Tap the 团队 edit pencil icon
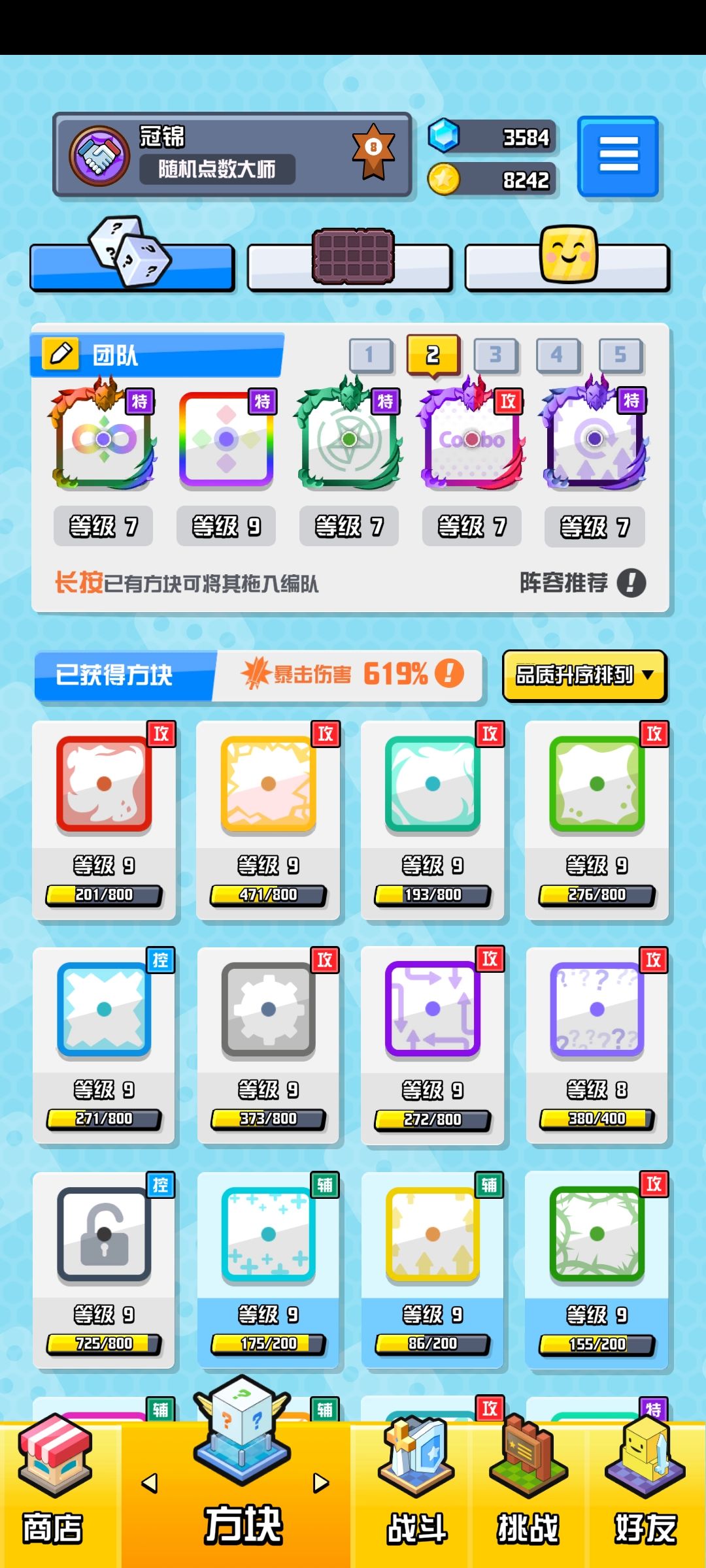This screenshot has height=1568, width=706. [60, 353]
